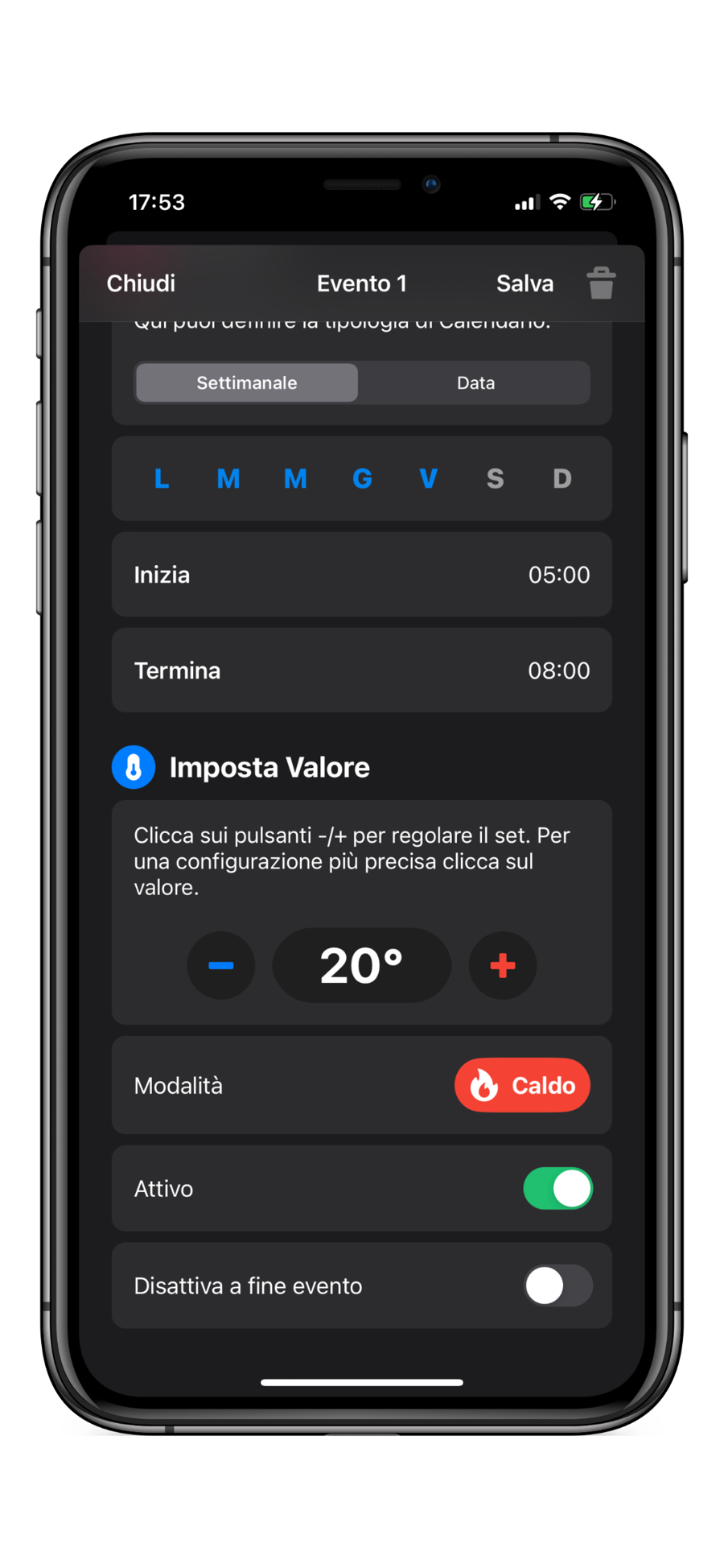The height and width of the screenshot is (1568, 724).
Task: Switch to the Data calendar type
Action: click(x=475, y=383)
